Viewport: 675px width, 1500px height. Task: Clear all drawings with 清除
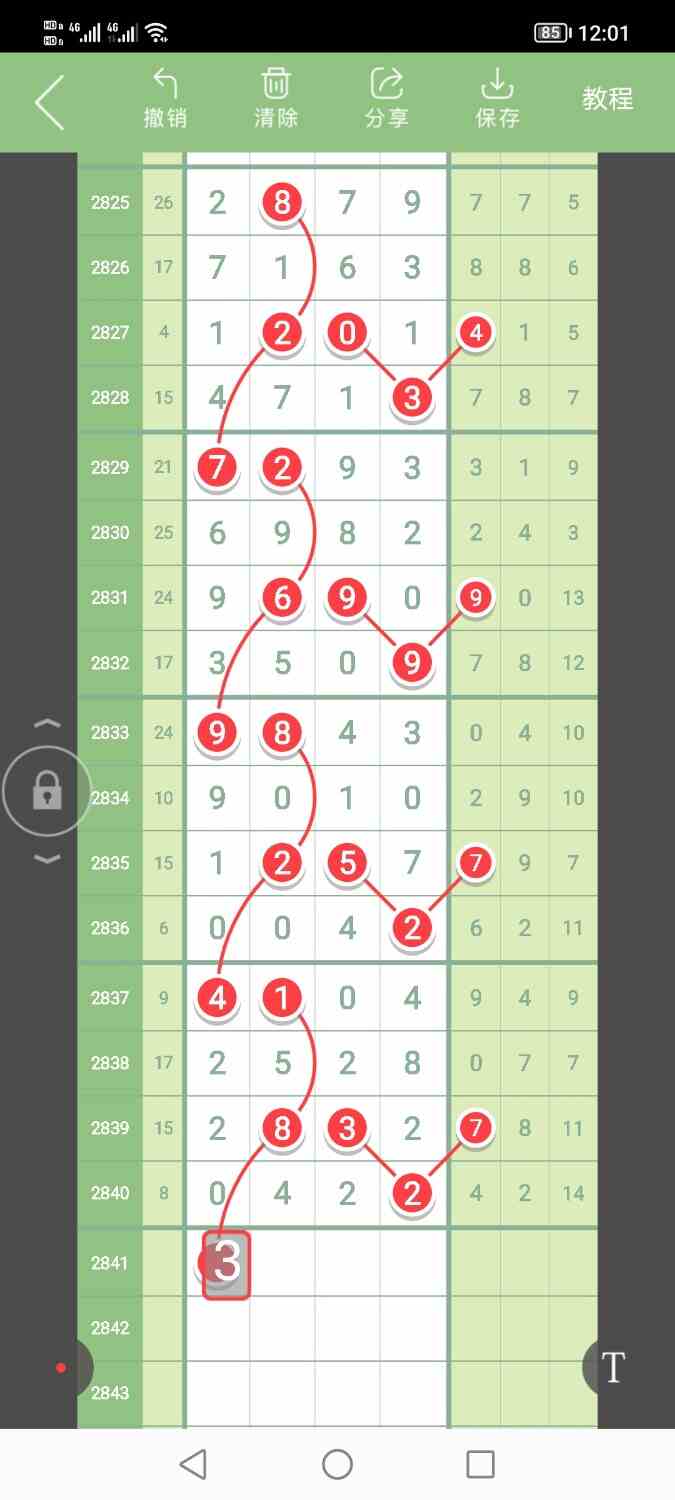[276, 99]
